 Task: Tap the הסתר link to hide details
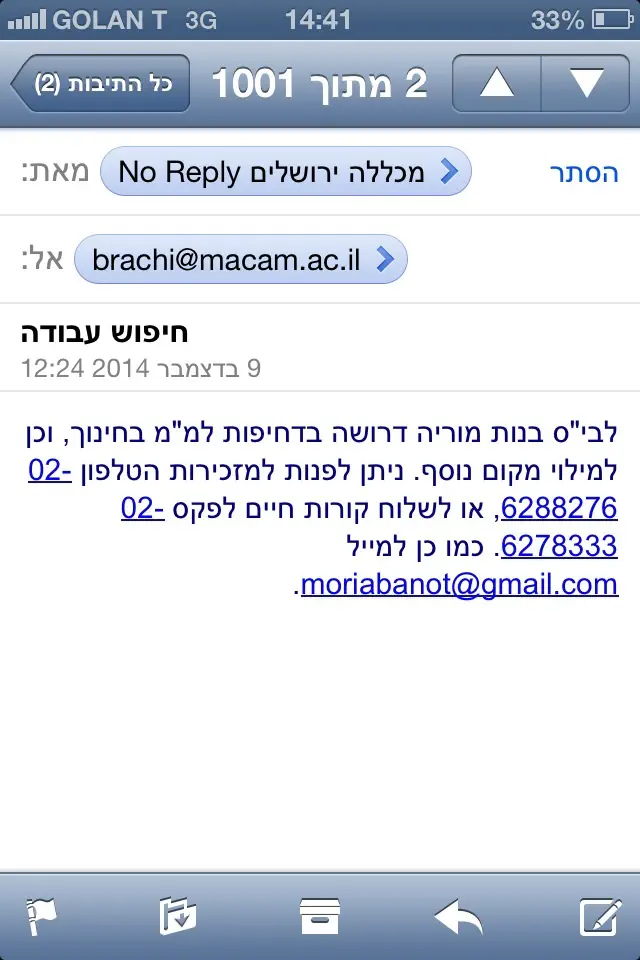582,172
